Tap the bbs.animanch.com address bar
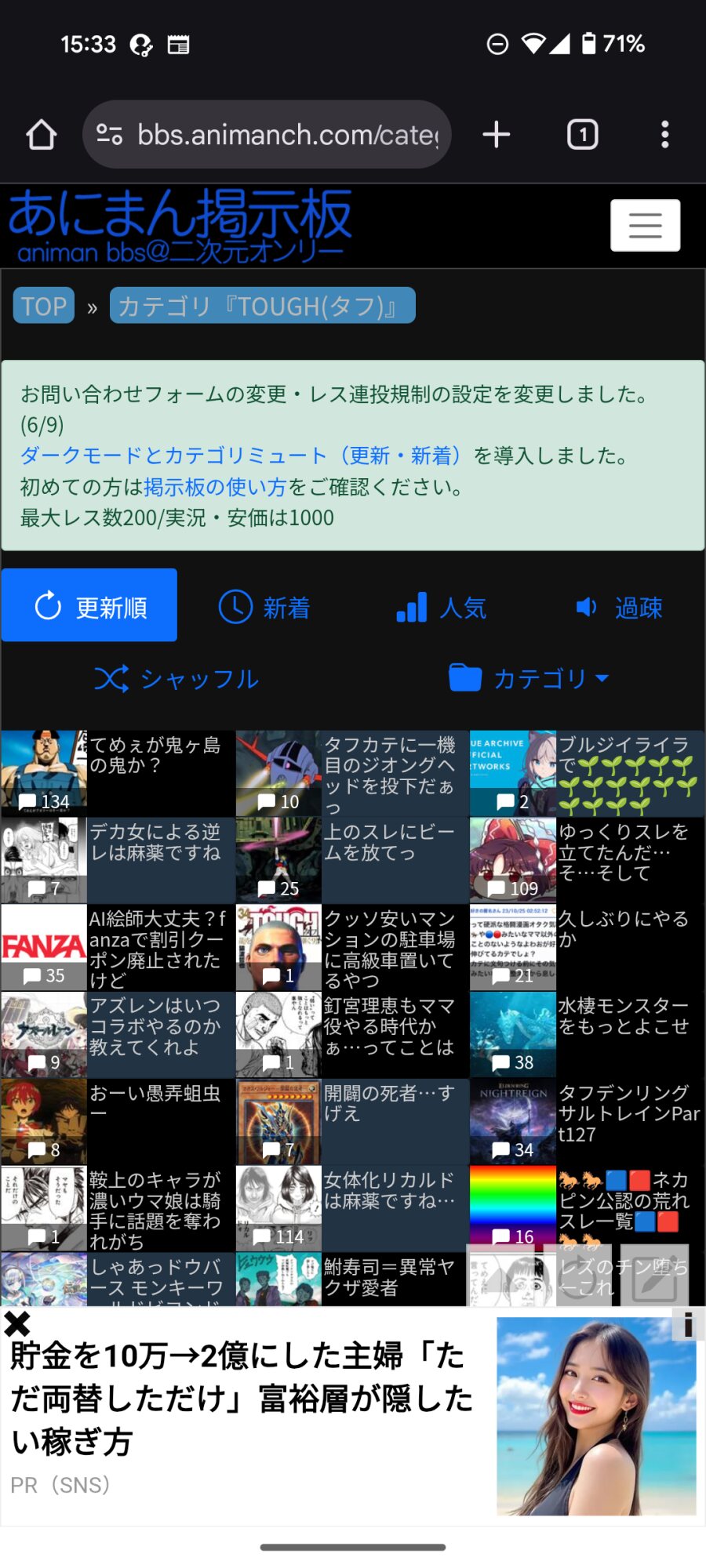This screenshot has height=1568, width=706. 267,135
